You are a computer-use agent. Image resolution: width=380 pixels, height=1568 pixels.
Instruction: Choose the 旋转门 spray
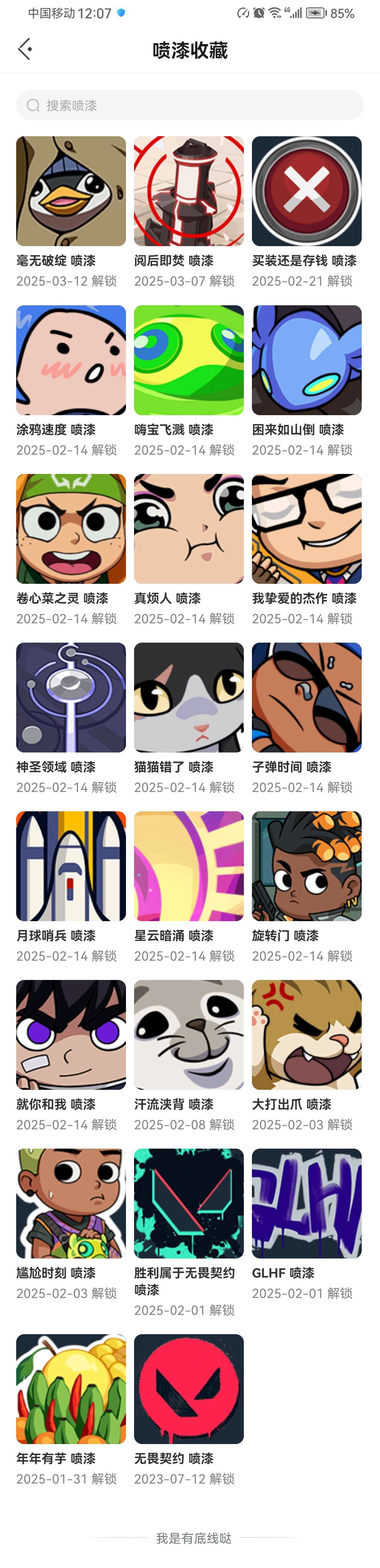click(x=306, y=866)
